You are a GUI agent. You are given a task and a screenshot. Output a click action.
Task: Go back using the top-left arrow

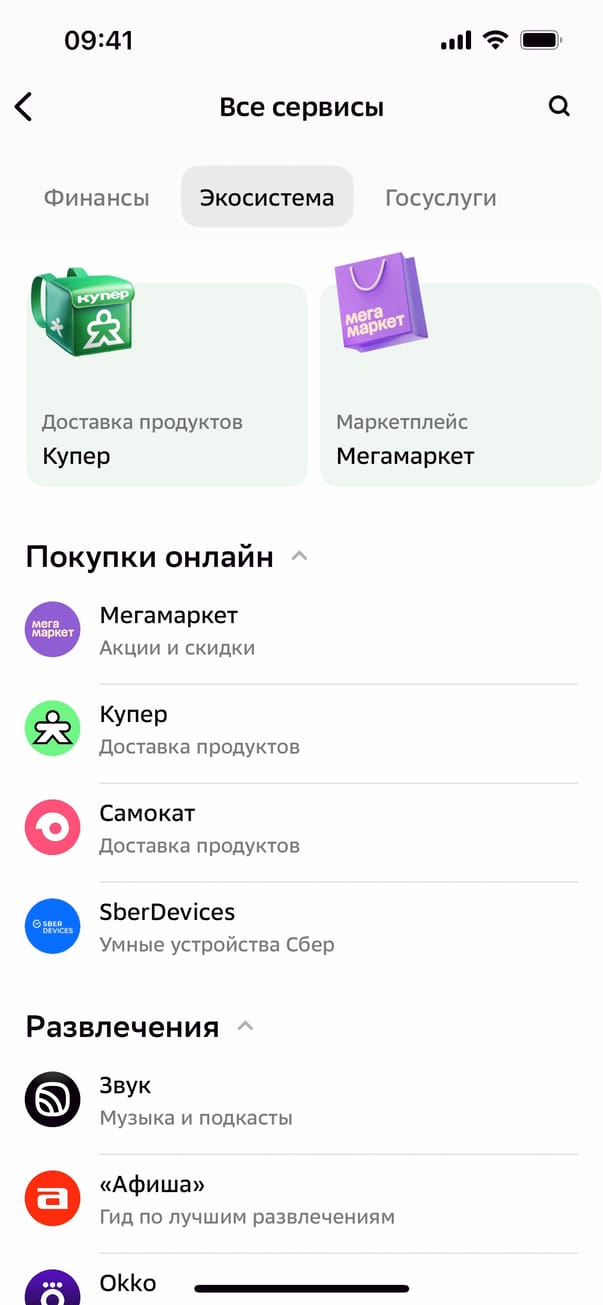point(24,107)
